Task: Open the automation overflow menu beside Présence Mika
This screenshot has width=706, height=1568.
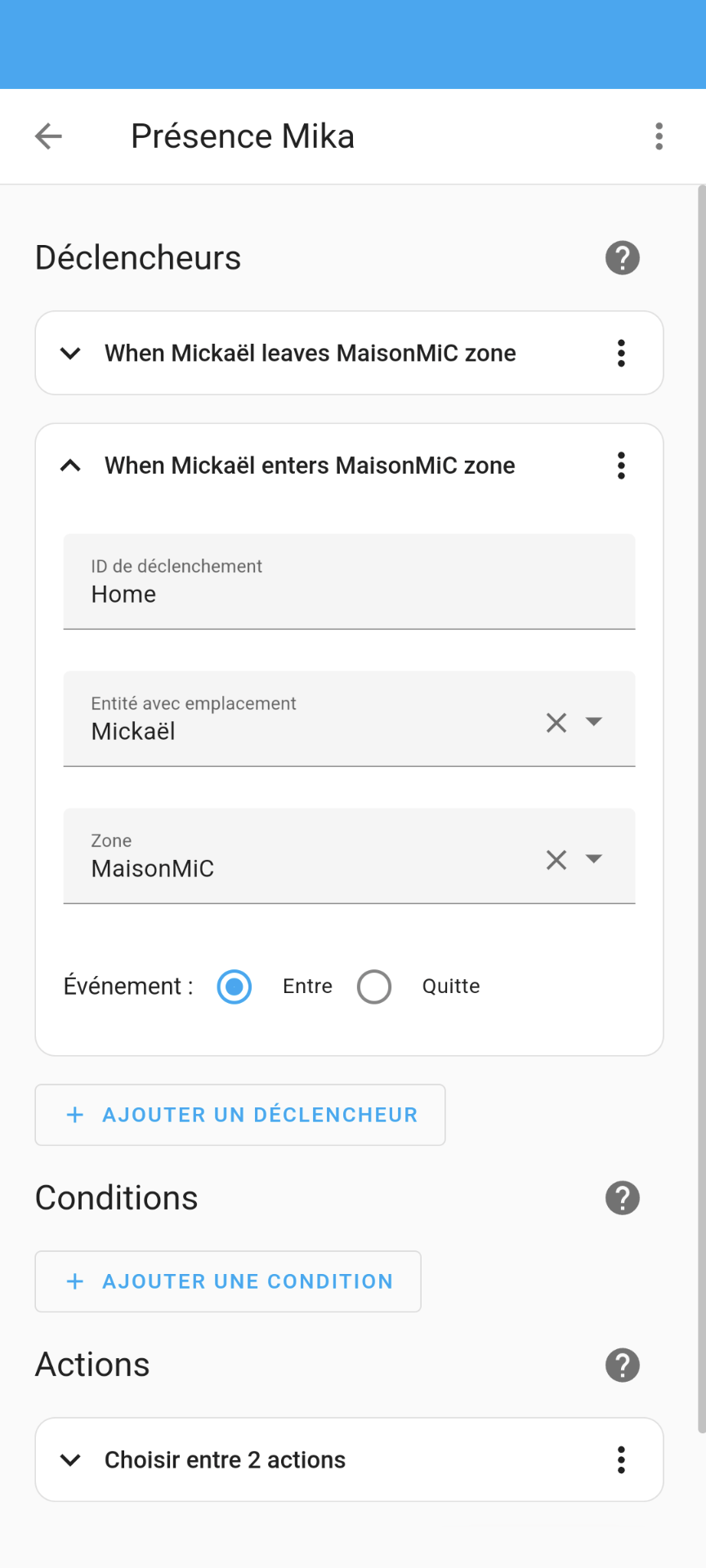Action: [x=659, y=136]
